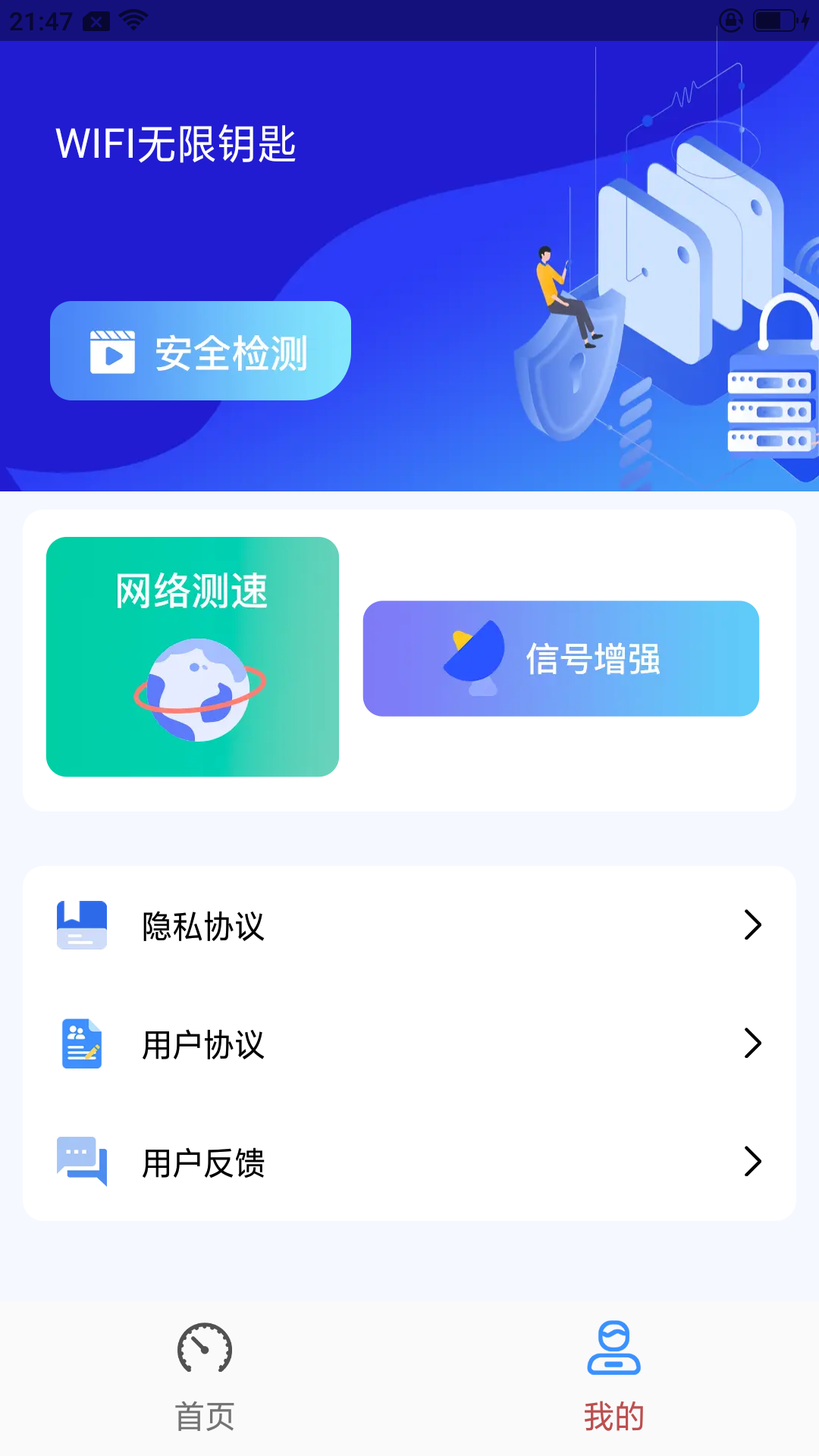The width and height of the screenshot is (819, 1456).
Task: Click the Wi-Fi icon in status bar
Action: [x=133, y=20]
